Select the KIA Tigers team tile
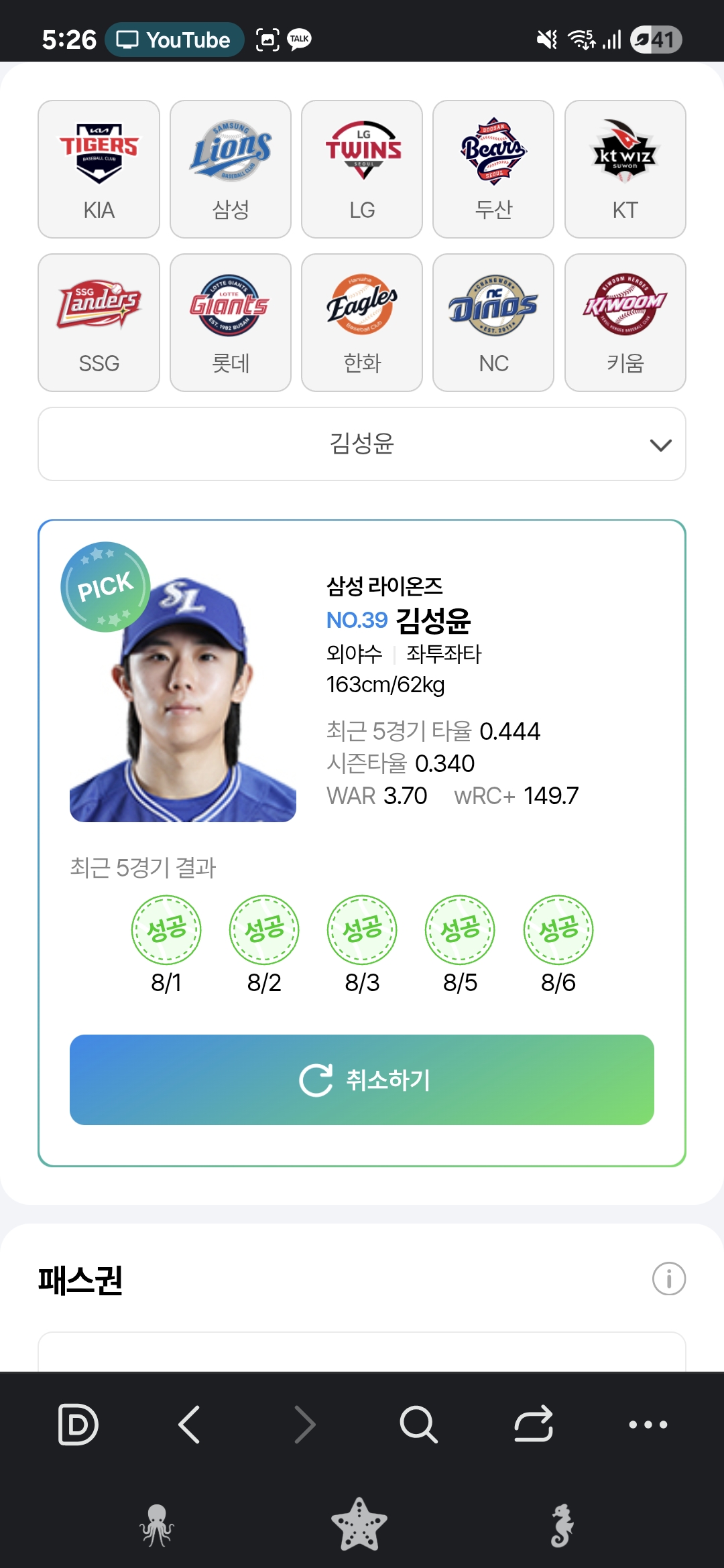This screenshot has width=724, height=1568. pos(99,169)
